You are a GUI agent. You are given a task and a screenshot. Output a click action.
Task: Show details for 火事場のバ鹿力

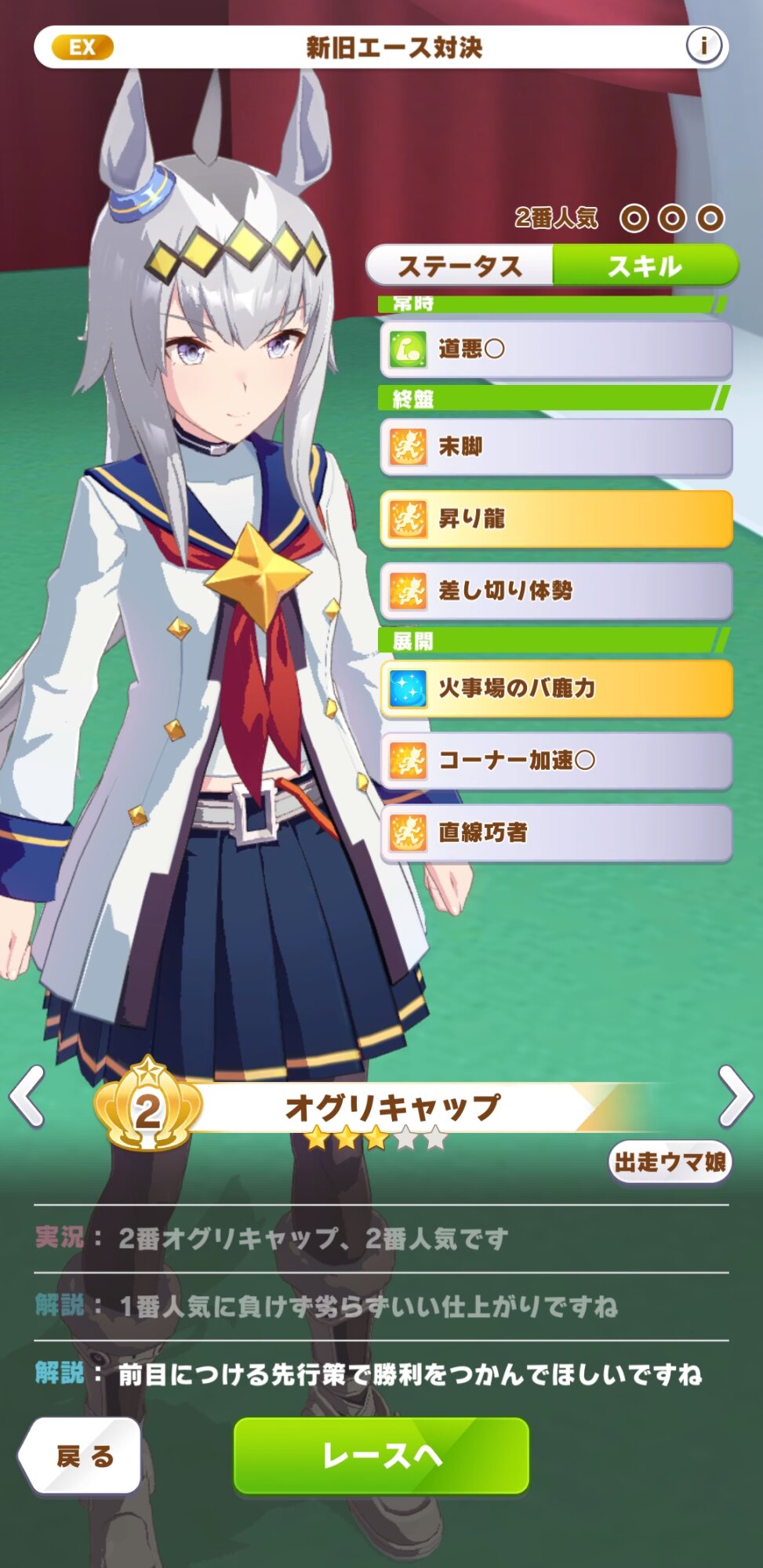pos(556,688)
